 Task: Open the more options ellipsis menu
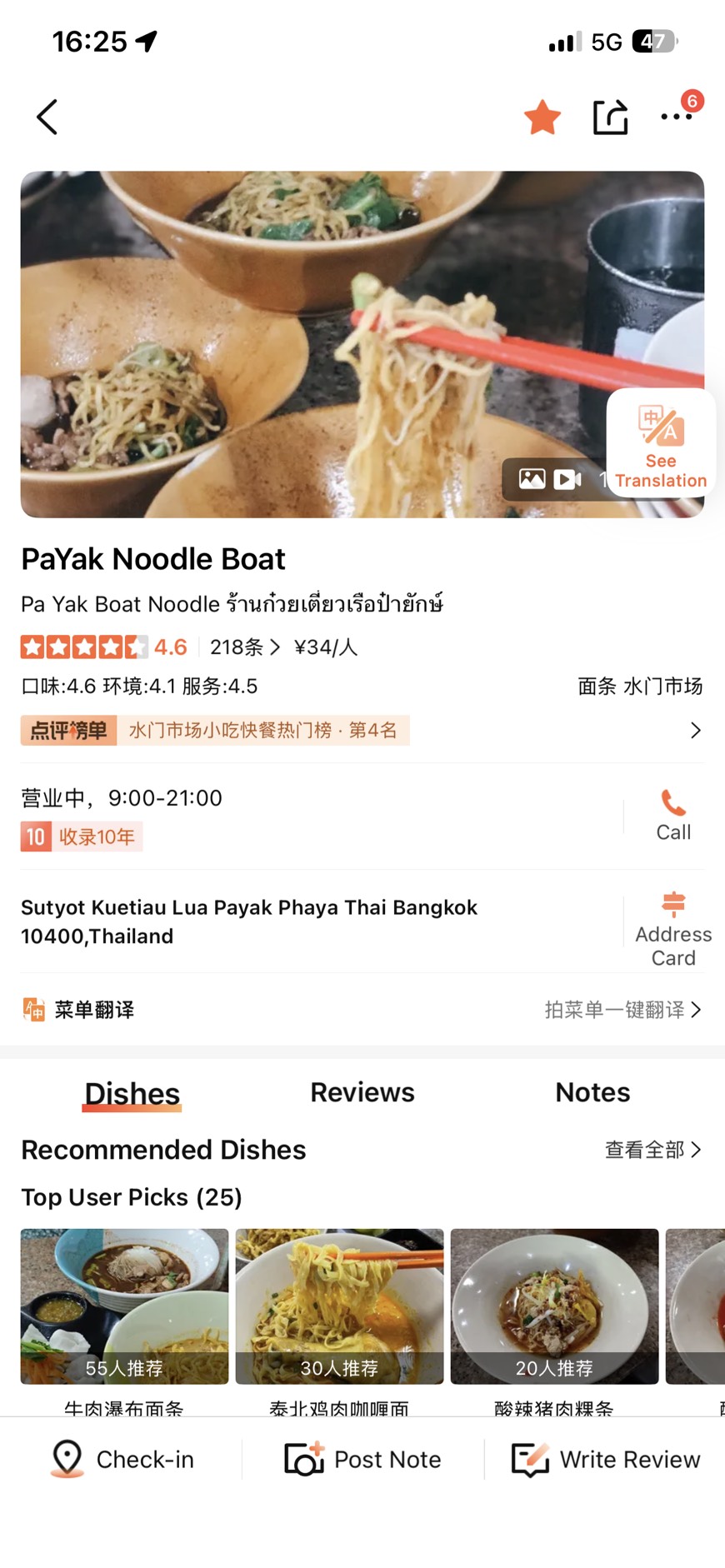pyautogui.click(x=677, y=118)
